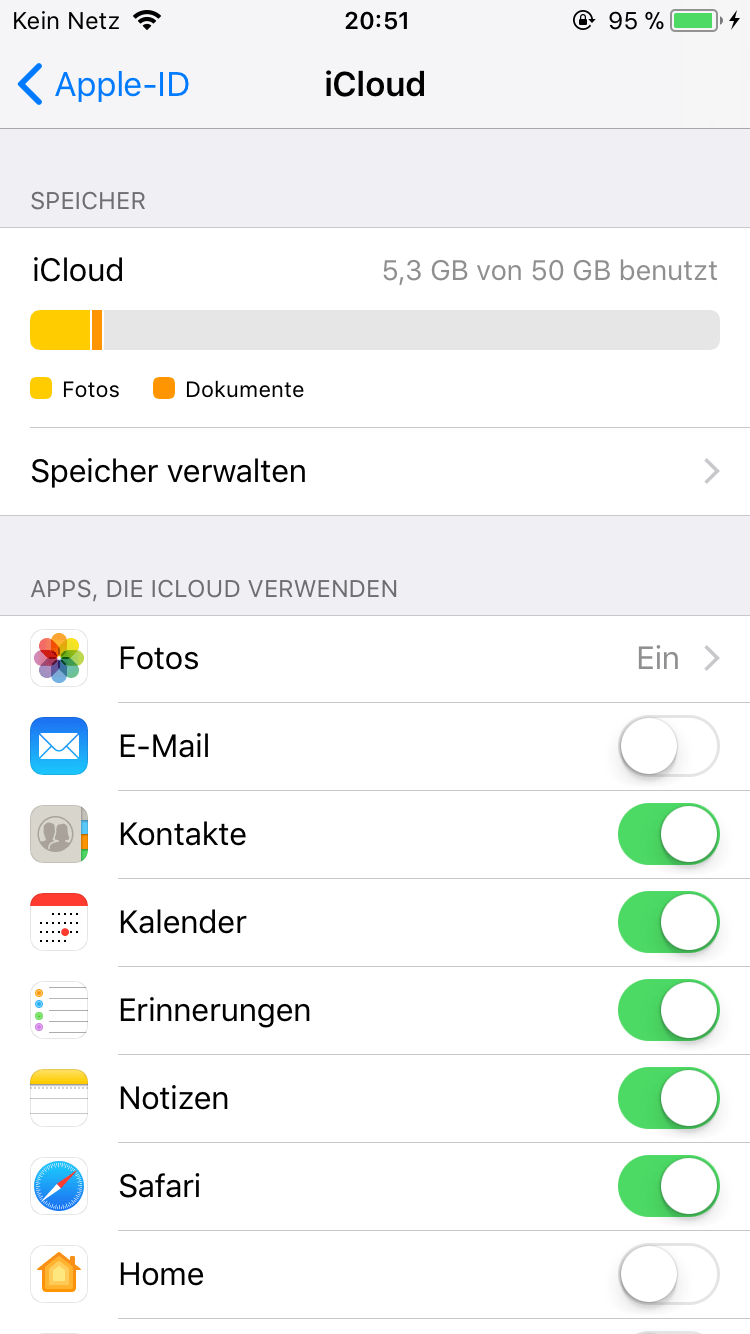
Task: Open the Fotos iCloud settings
Action: pos(375,658)
